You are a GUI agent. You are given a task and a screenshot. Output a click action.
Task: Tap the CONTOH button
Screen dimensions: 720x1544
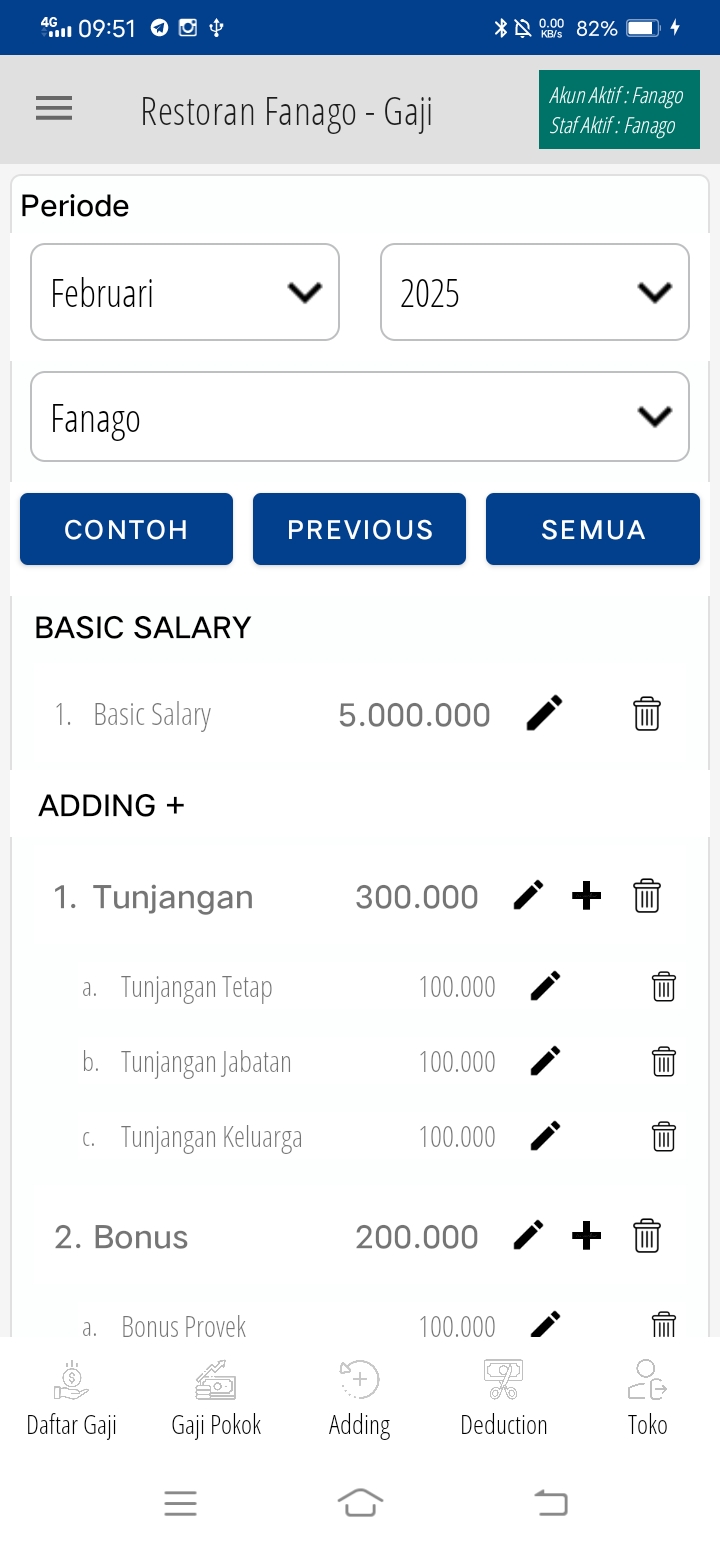126,529
